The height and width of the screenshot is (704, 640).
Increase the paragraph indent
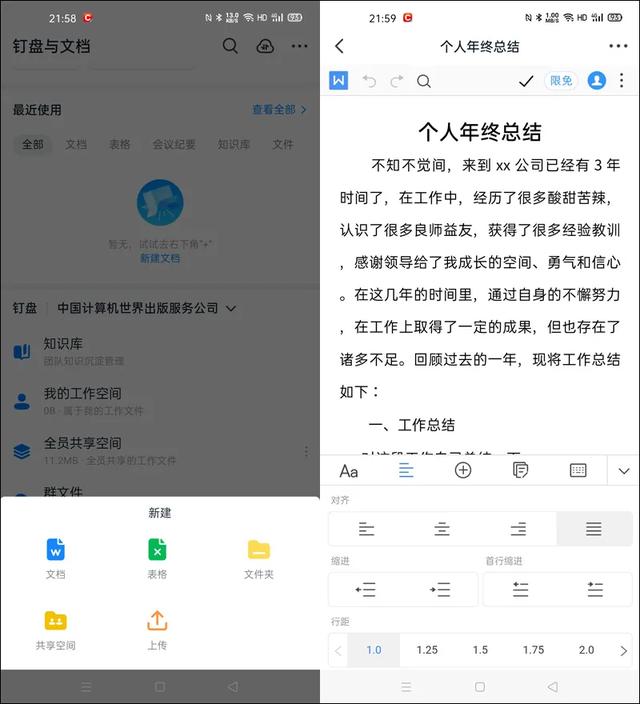point(440,590)
